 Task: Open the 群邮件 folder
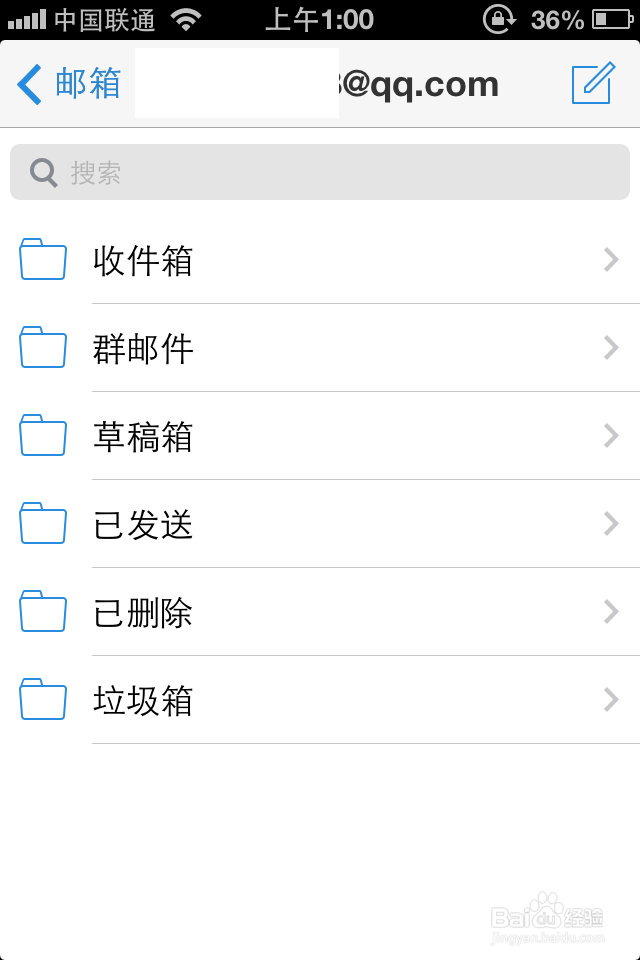320,349
